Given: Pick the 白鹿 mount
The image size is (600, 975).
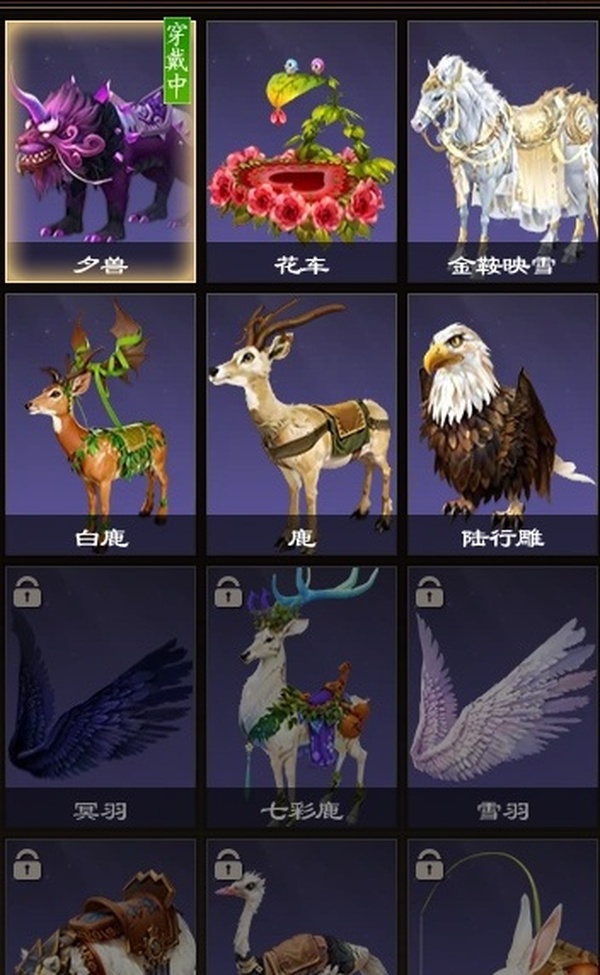Looking at the screenshot, I should tap(100, 424).
